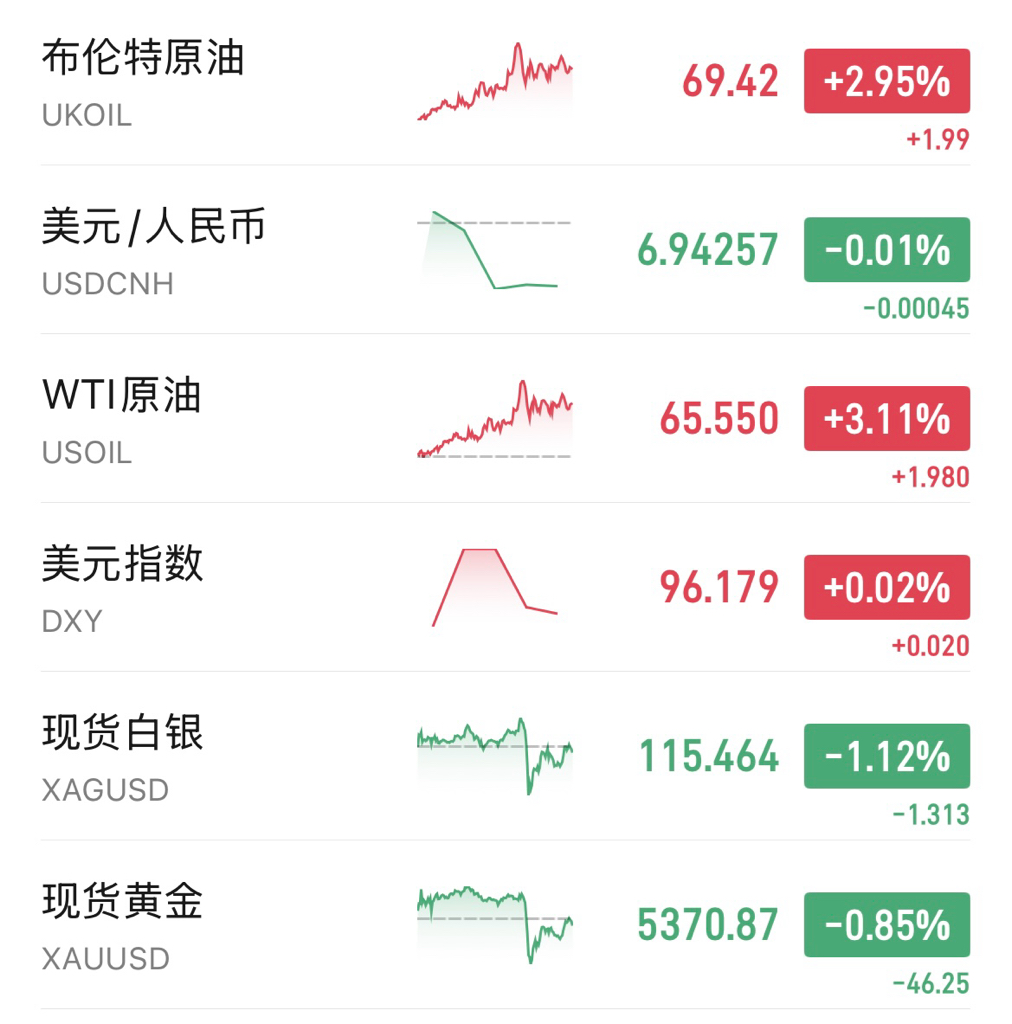The width and height of the screenshot is (1012, 1024).
Task: View WTI原油 USOIL details
Action: click(x=506, y=418)
